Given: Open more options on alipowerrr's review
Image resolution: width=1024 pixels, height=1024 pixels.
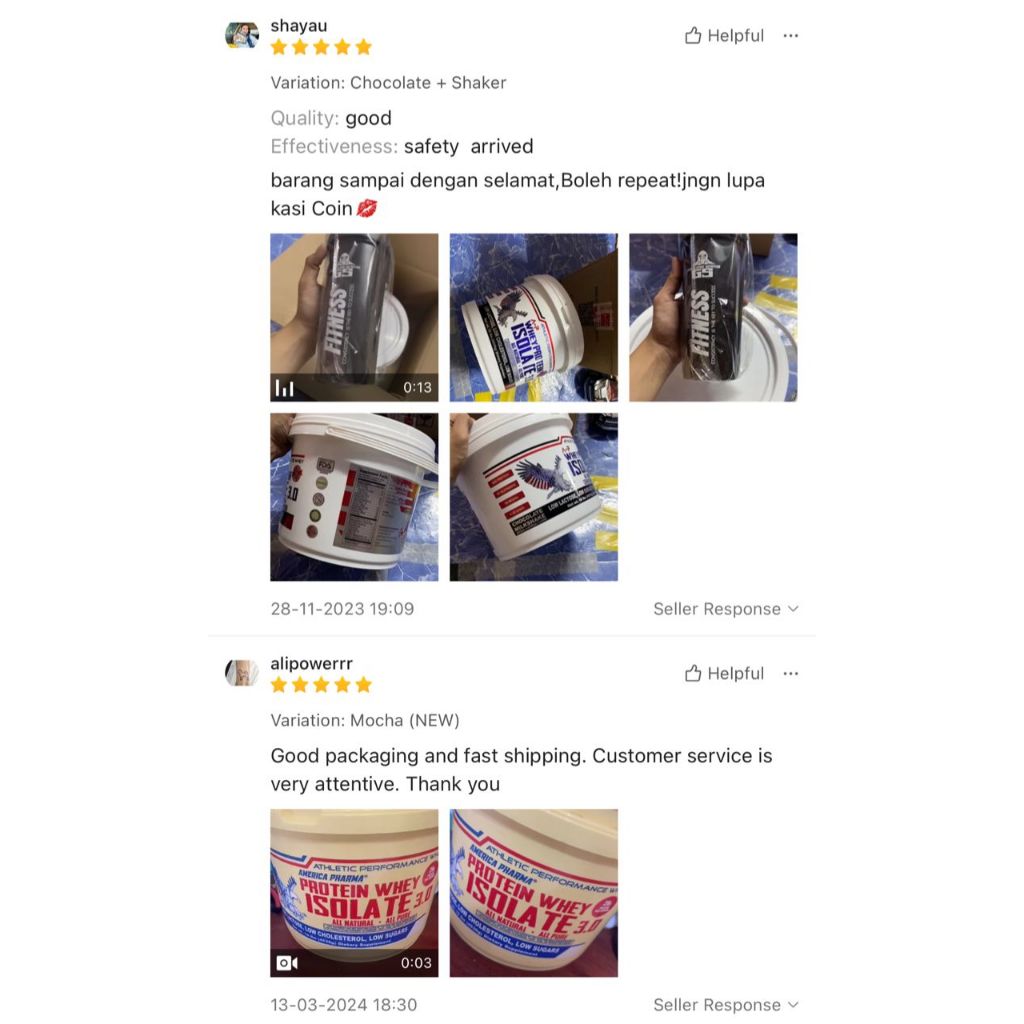Looking at the screenshot, I should pos(790,673).
